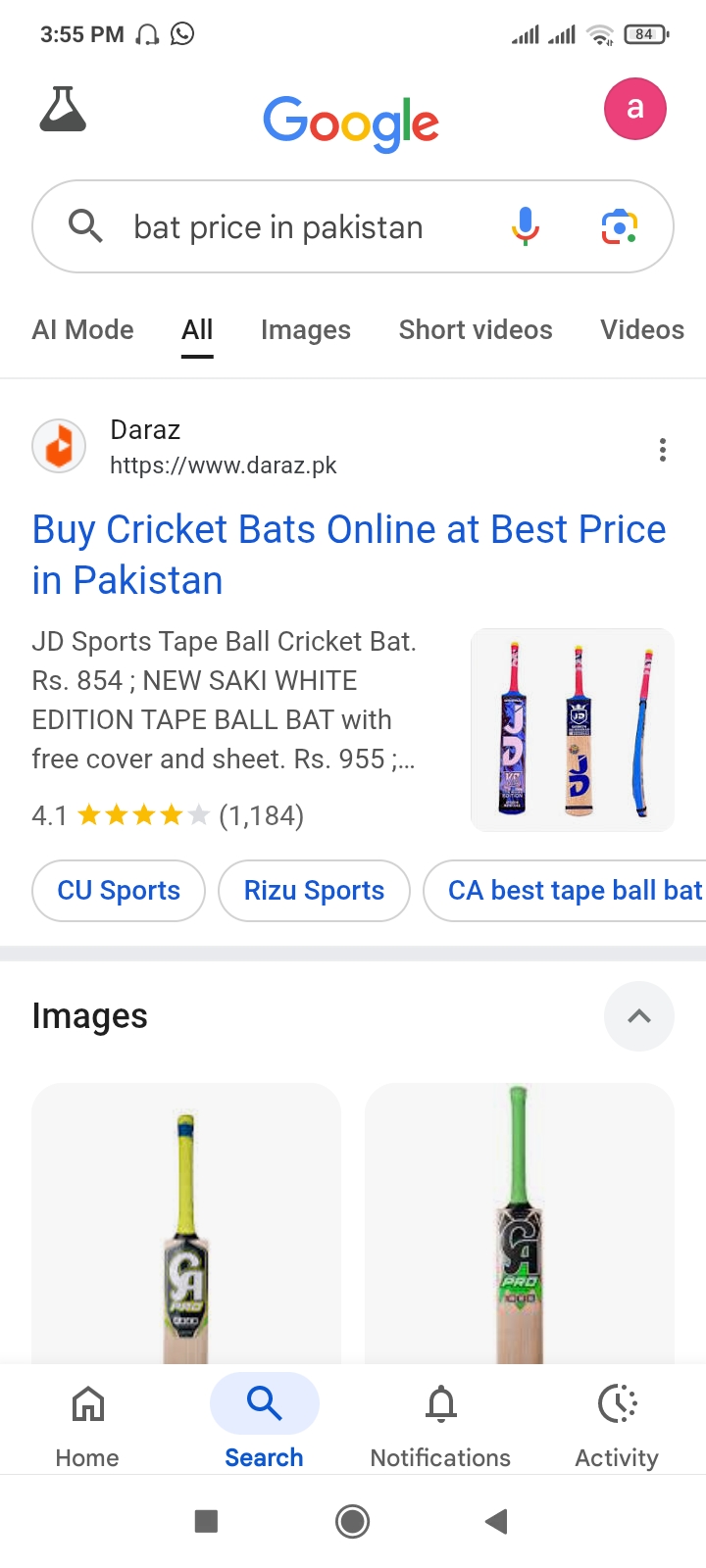Go to the Home tab
The image size is (706, 1568).
coord(87,1422)
